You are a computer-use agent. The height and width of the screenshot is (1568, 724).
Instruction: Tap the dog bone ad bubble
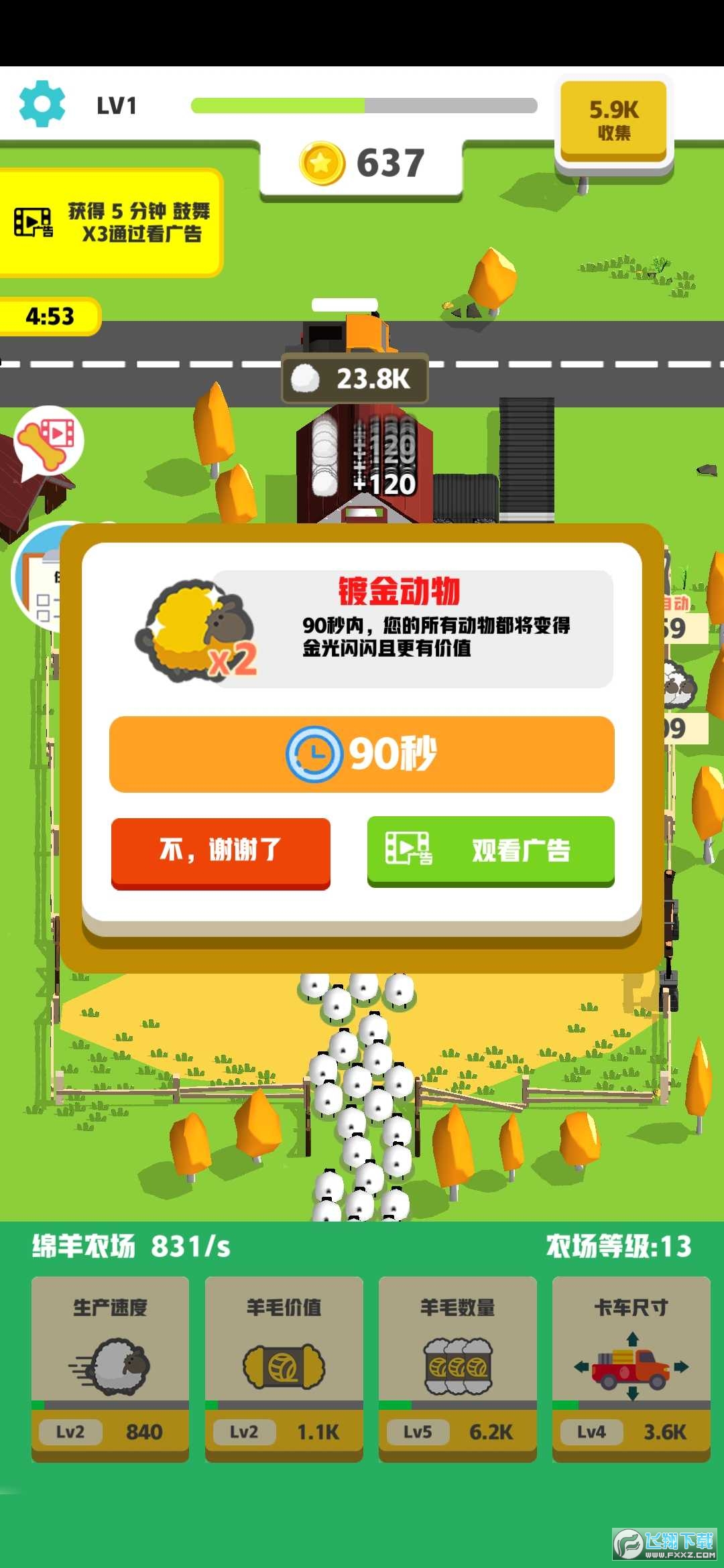50,440
